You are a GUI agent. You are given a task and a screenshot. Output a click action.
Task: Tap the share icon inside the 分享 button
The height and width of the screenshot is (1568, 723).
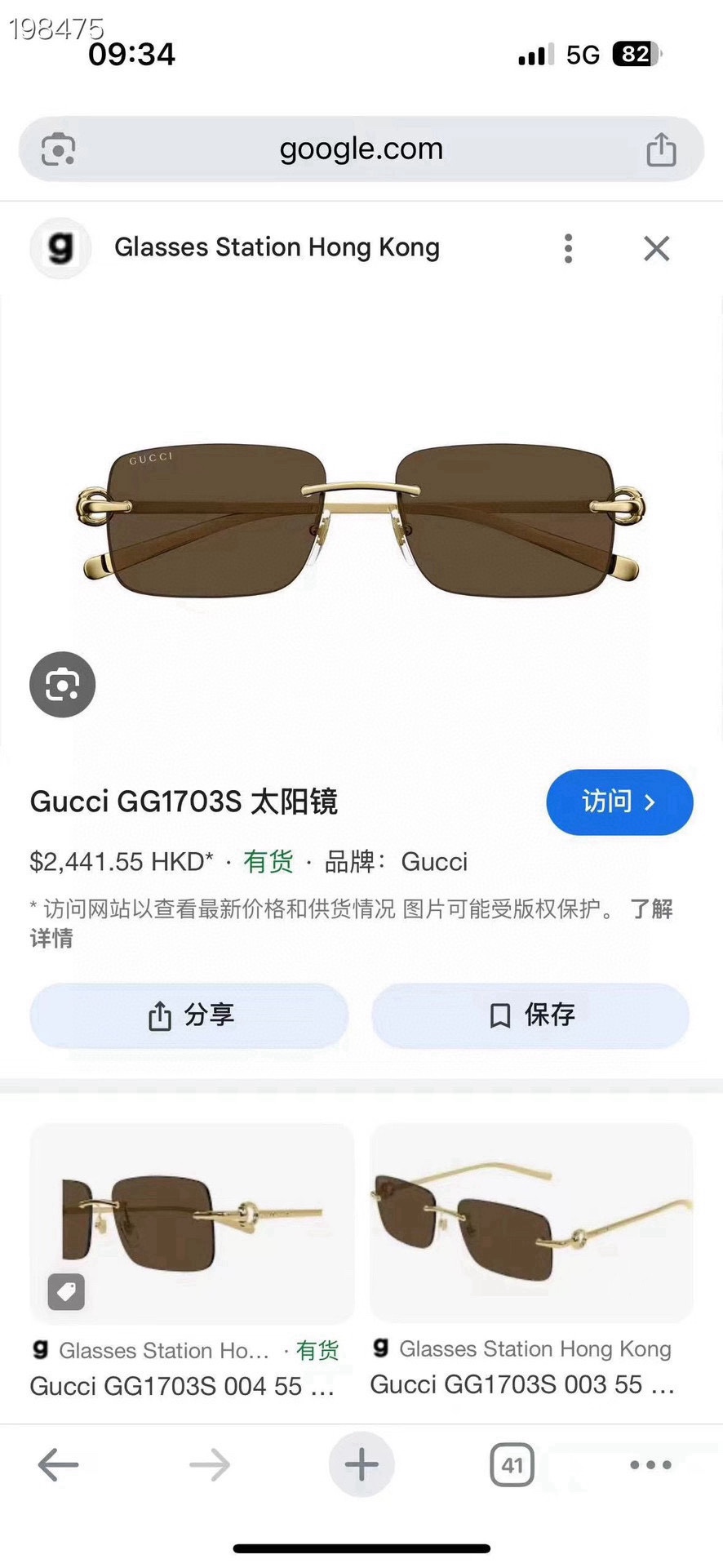tap(160, 1015)
